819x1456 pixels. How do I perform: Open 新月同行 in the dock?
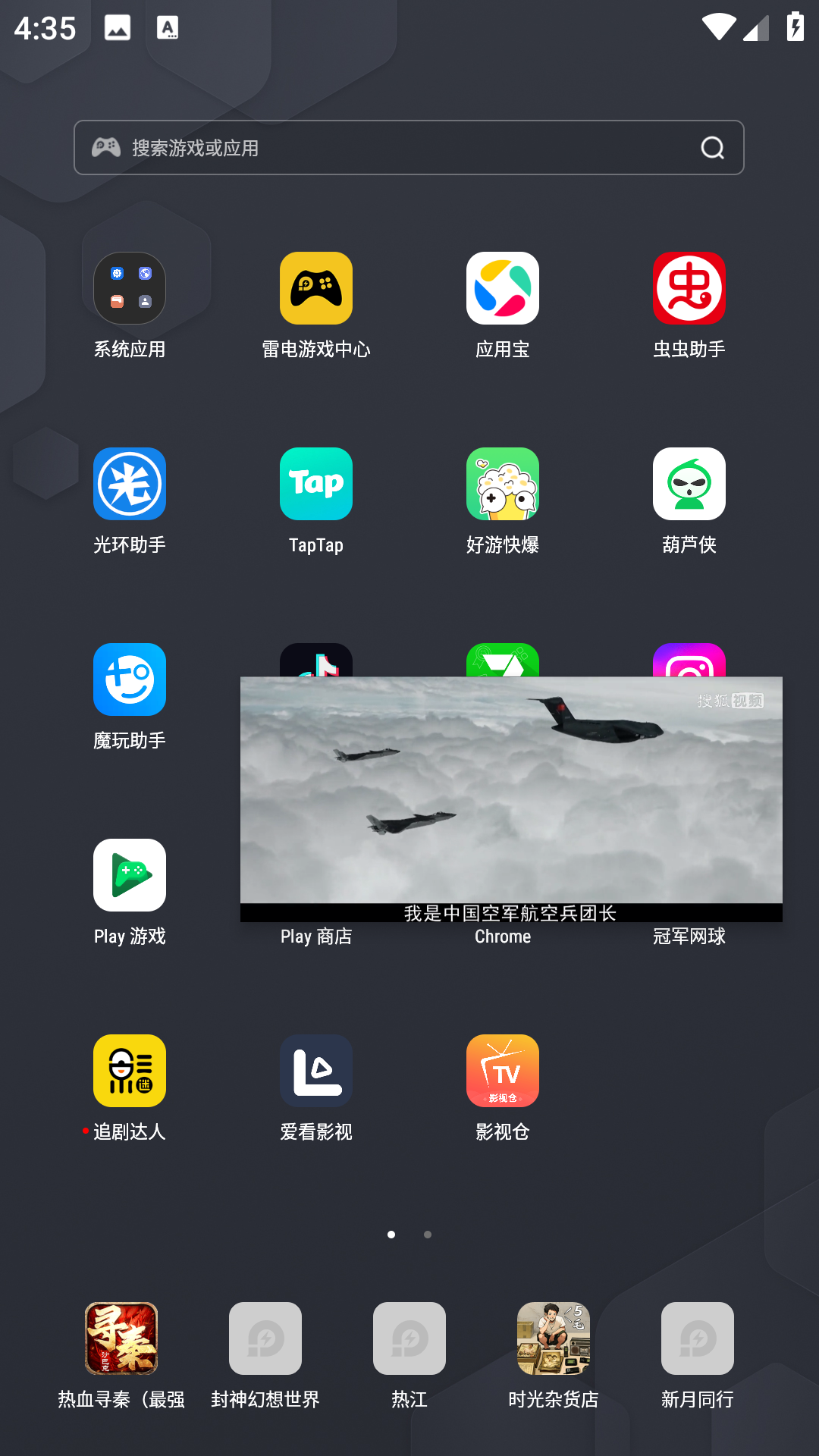click(x=698, y=1339)
